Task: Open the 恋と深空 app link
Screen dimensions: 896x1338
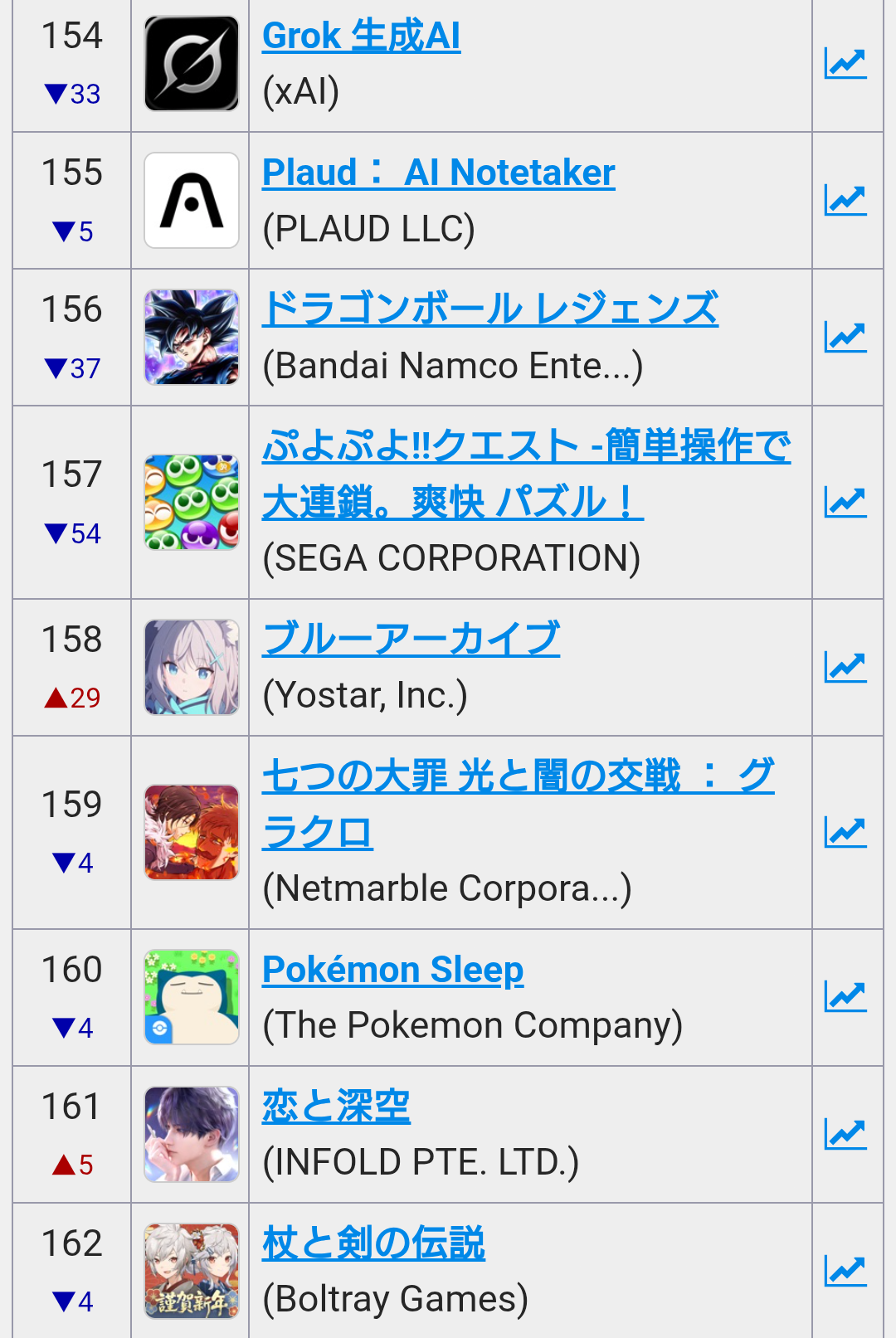Action: point(336,1107)
